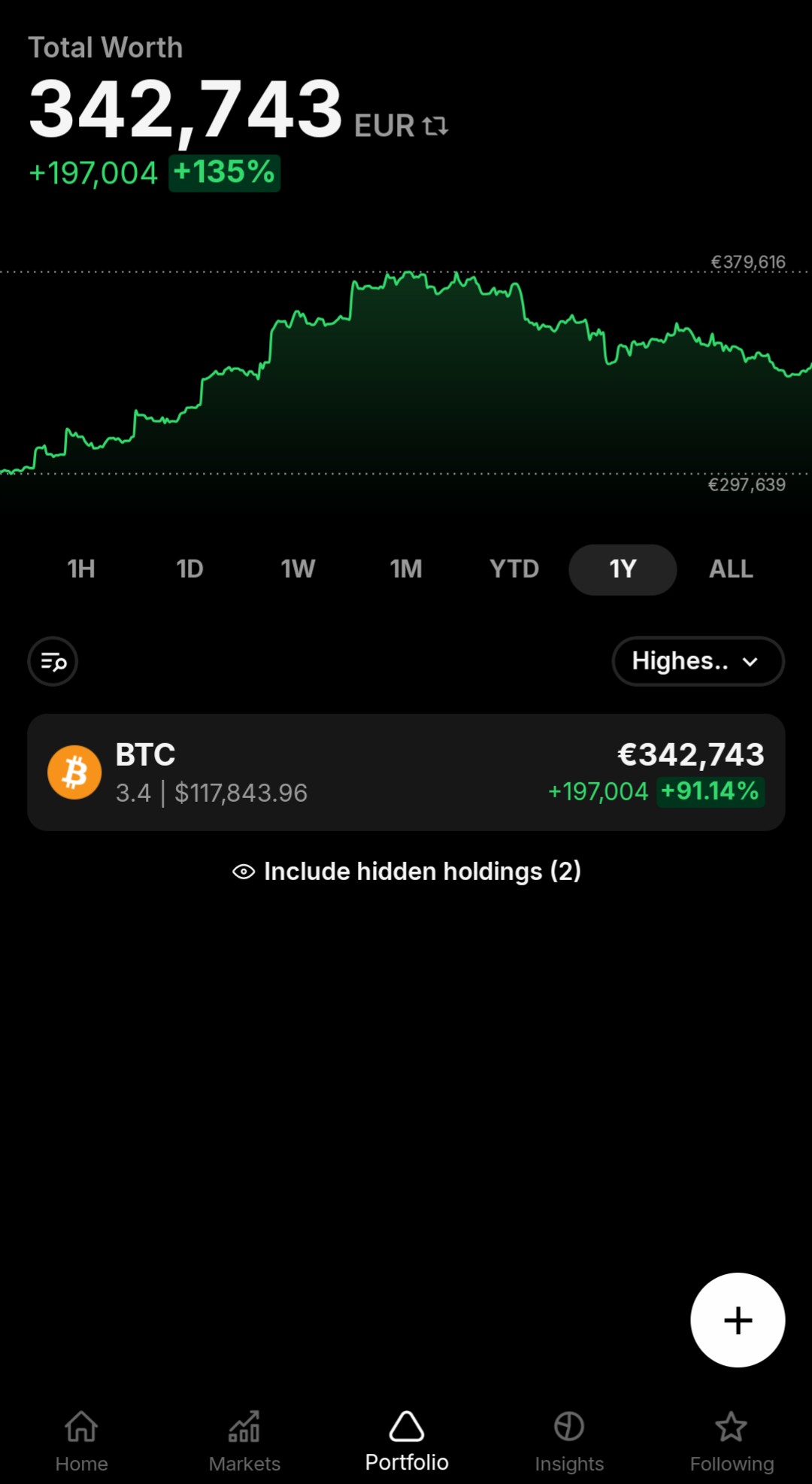The height and width of the screenshot is (1484, 812).
Task: Select the 1M chart range
Action: tap(406, 569)
